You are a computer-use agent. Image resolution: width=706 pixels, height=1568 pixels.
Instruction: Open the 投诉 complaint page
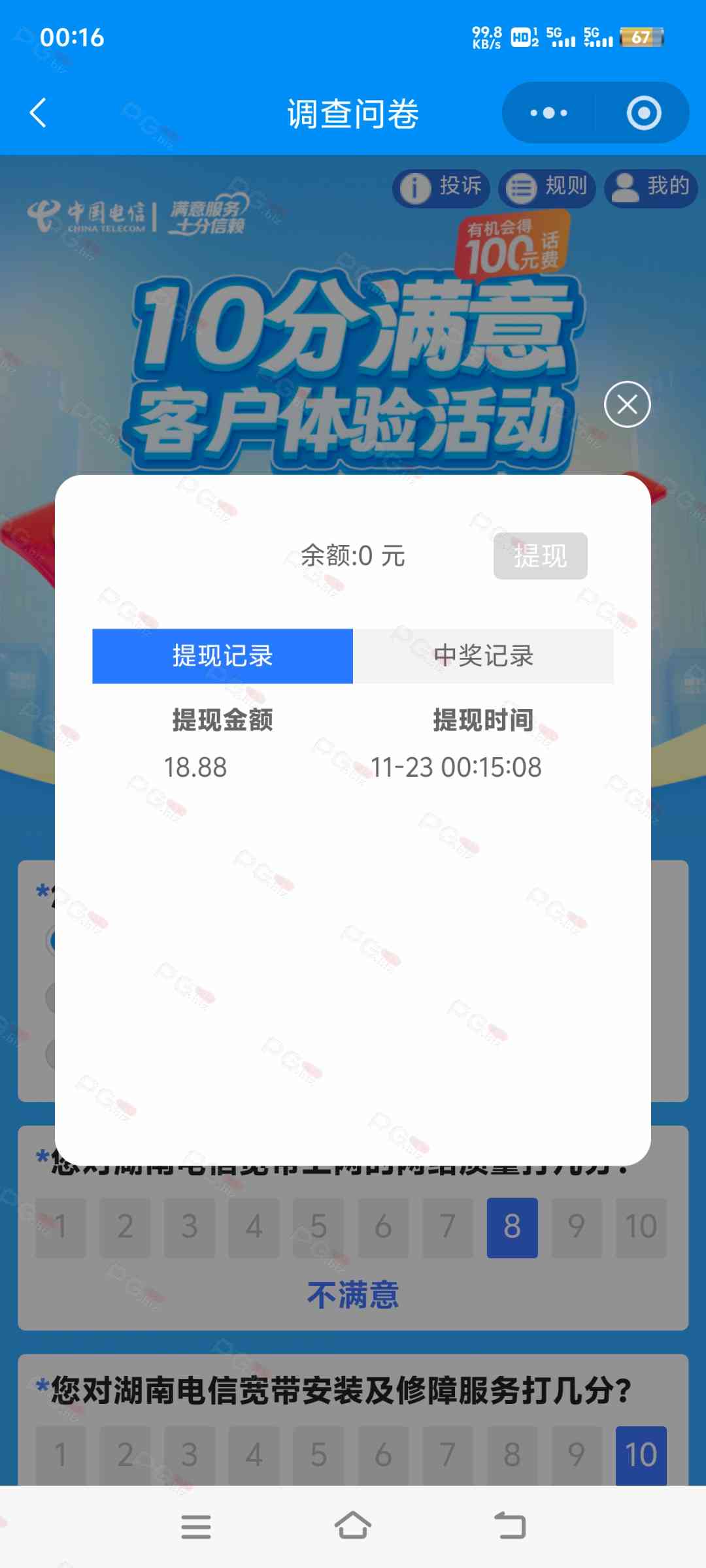click(x=441, y=188)
